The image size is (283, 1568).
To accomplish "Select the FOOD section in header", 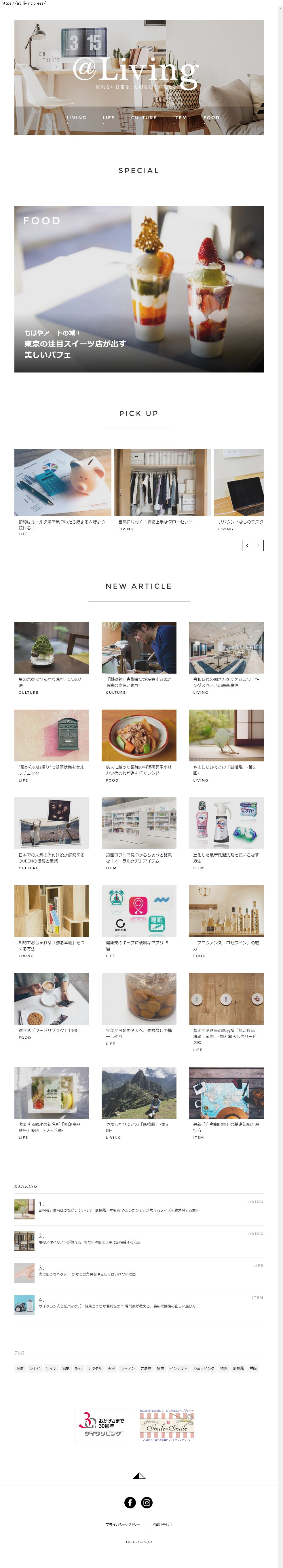I will point(211,117).
